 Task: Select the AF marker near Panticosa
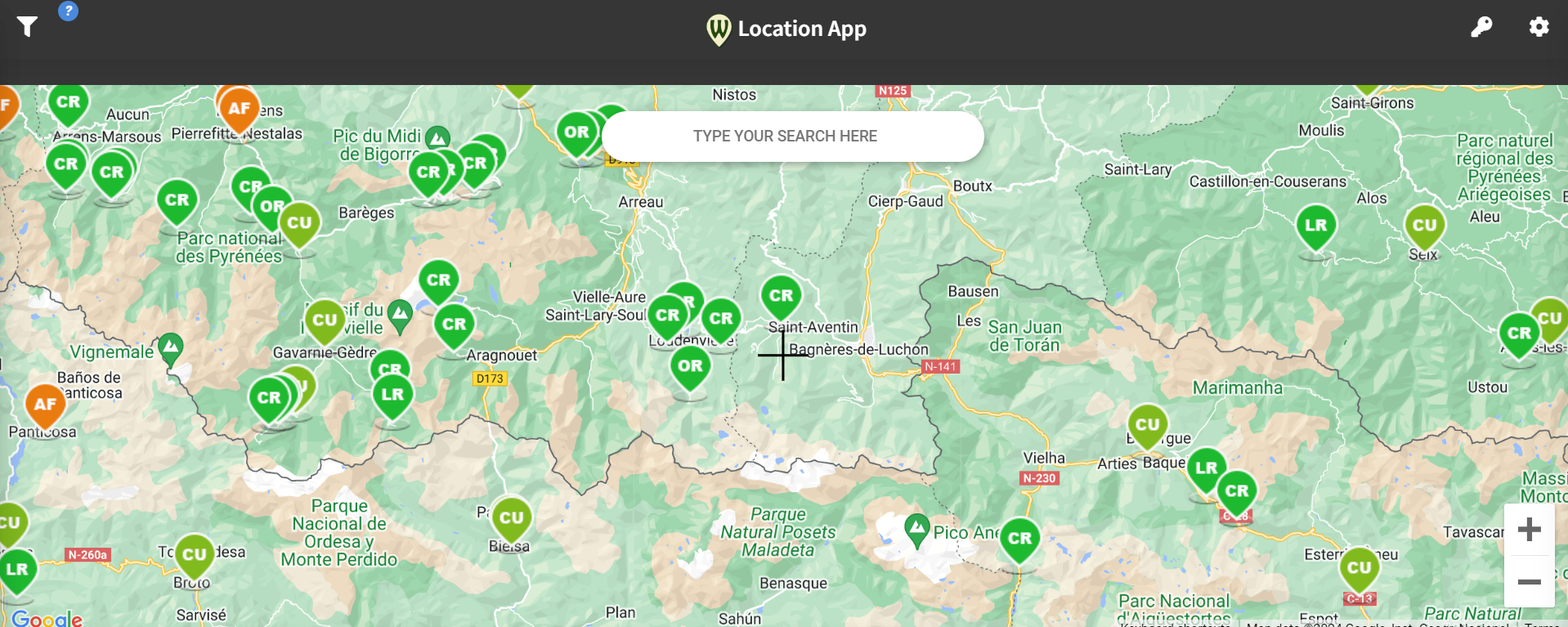[45, 404]
